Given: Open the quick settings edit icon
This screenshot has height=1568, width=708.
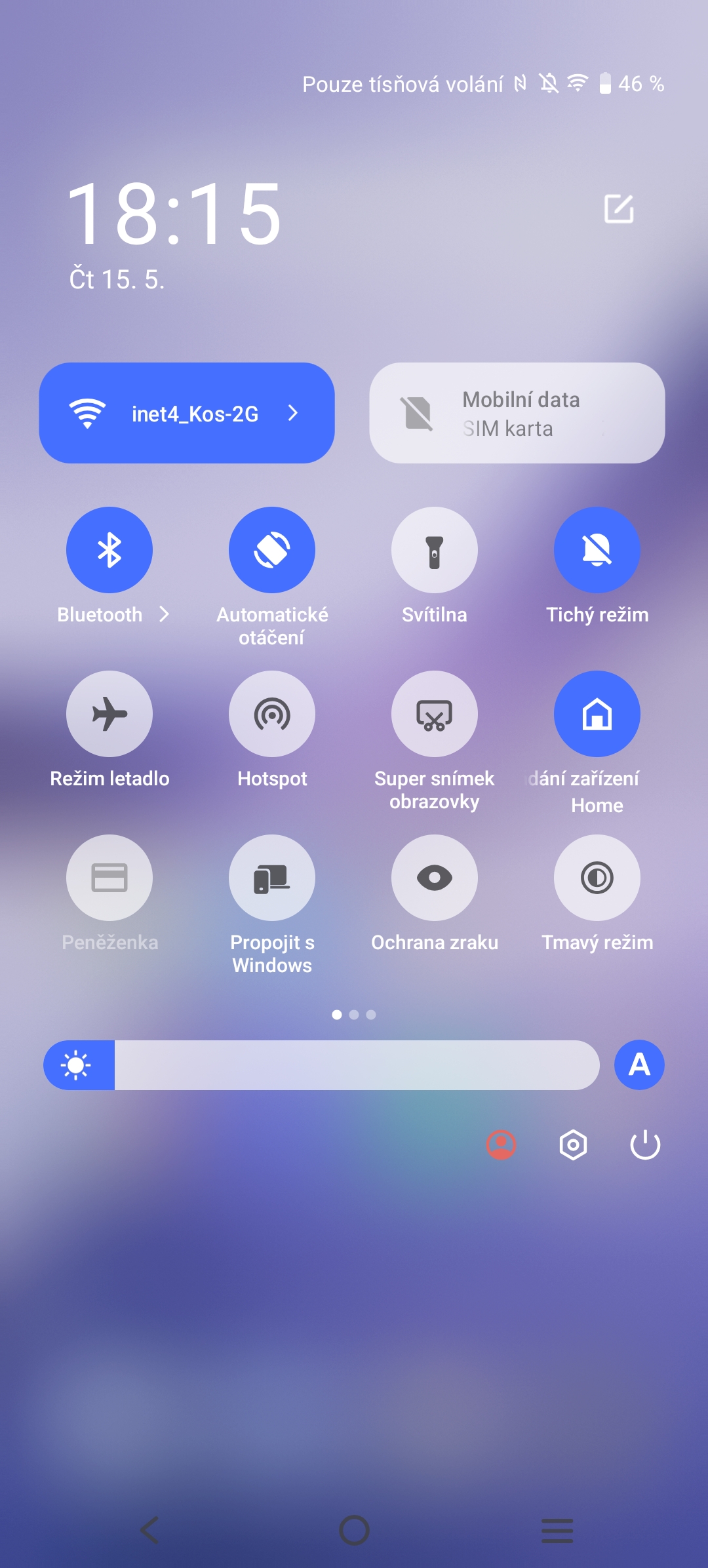Looking at the screenshot, I should point(618,209).
